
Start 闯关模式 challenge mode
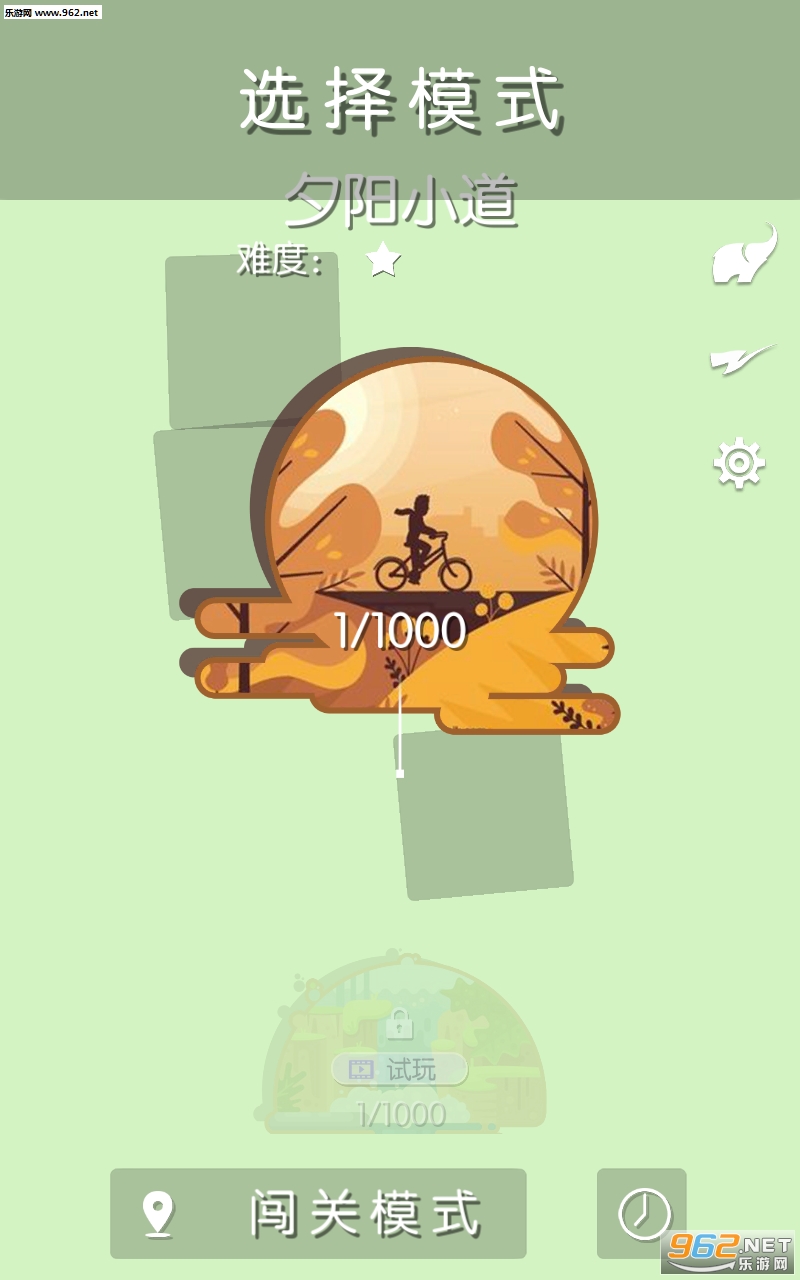click(x=318, y=1213)
